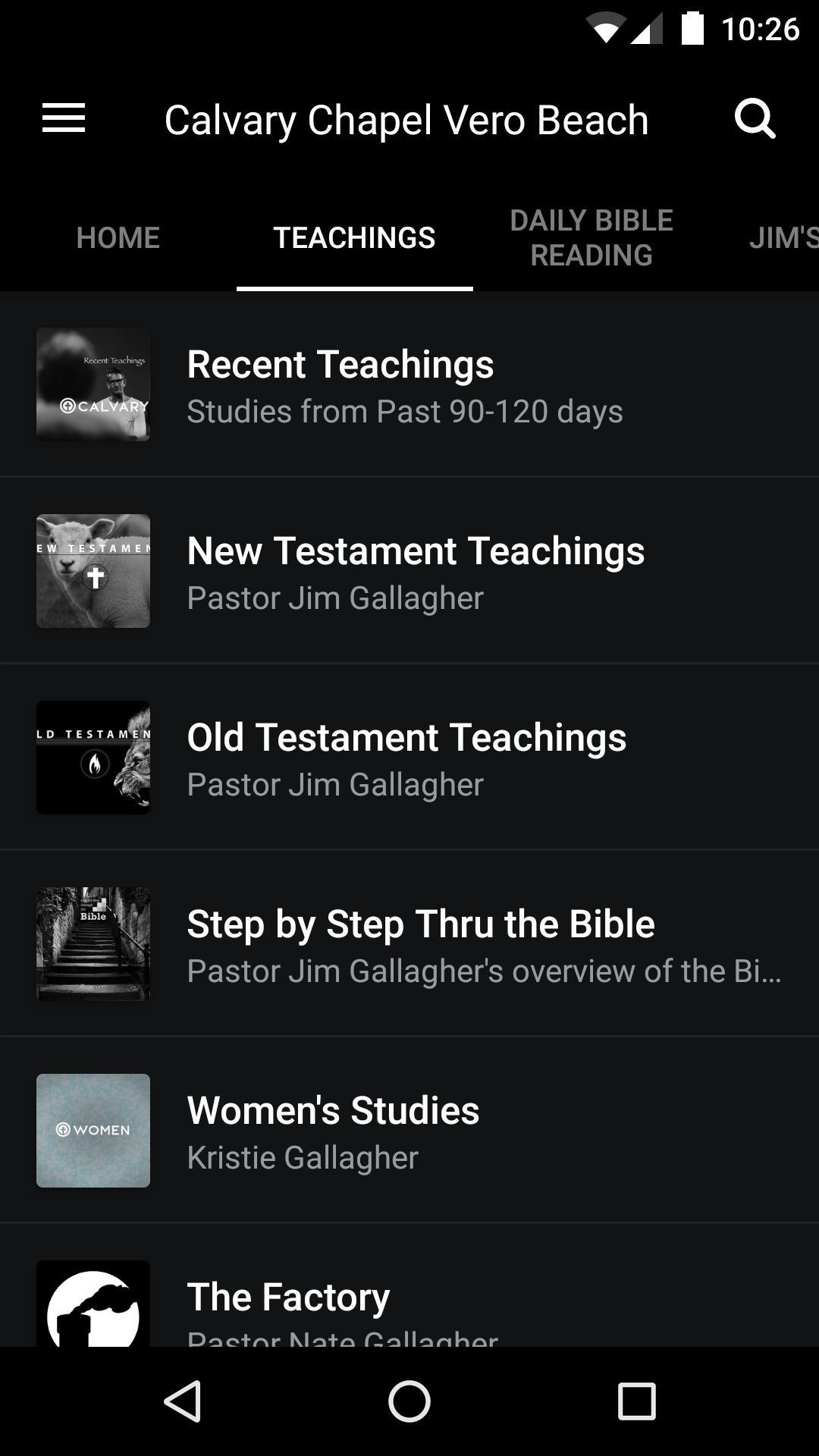Go to Daily Bible Reading tab
Image resolution: width=819 pixels, height=1456 pixels.
[x=591, y=238]
